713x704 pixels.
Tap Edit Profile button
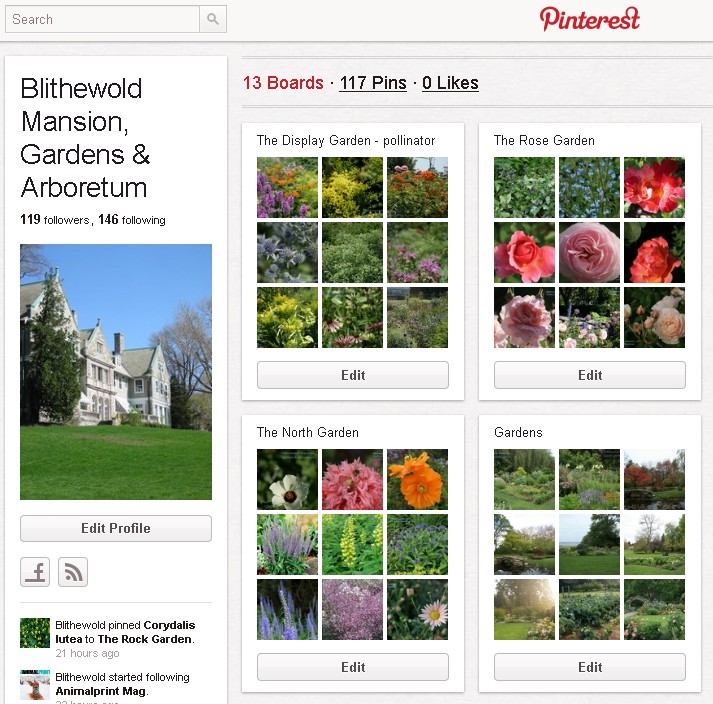coord(116,528)
